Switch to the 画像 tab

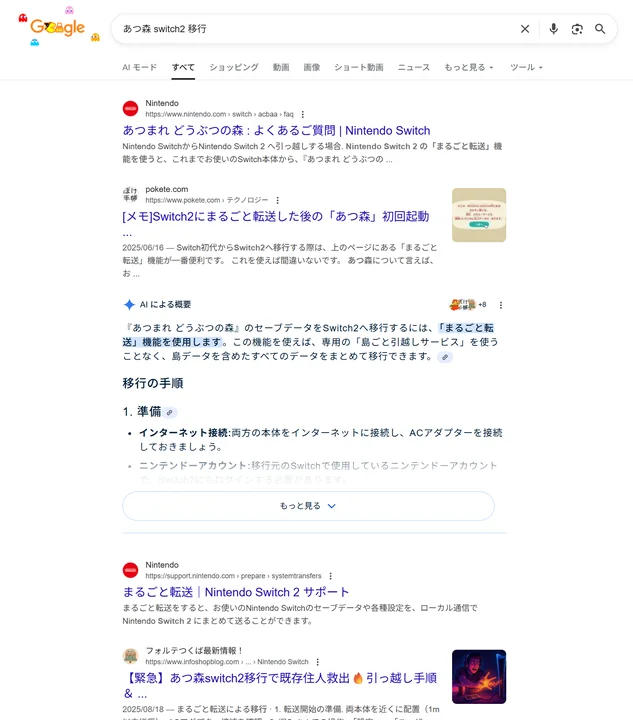(x=312, y=67)
